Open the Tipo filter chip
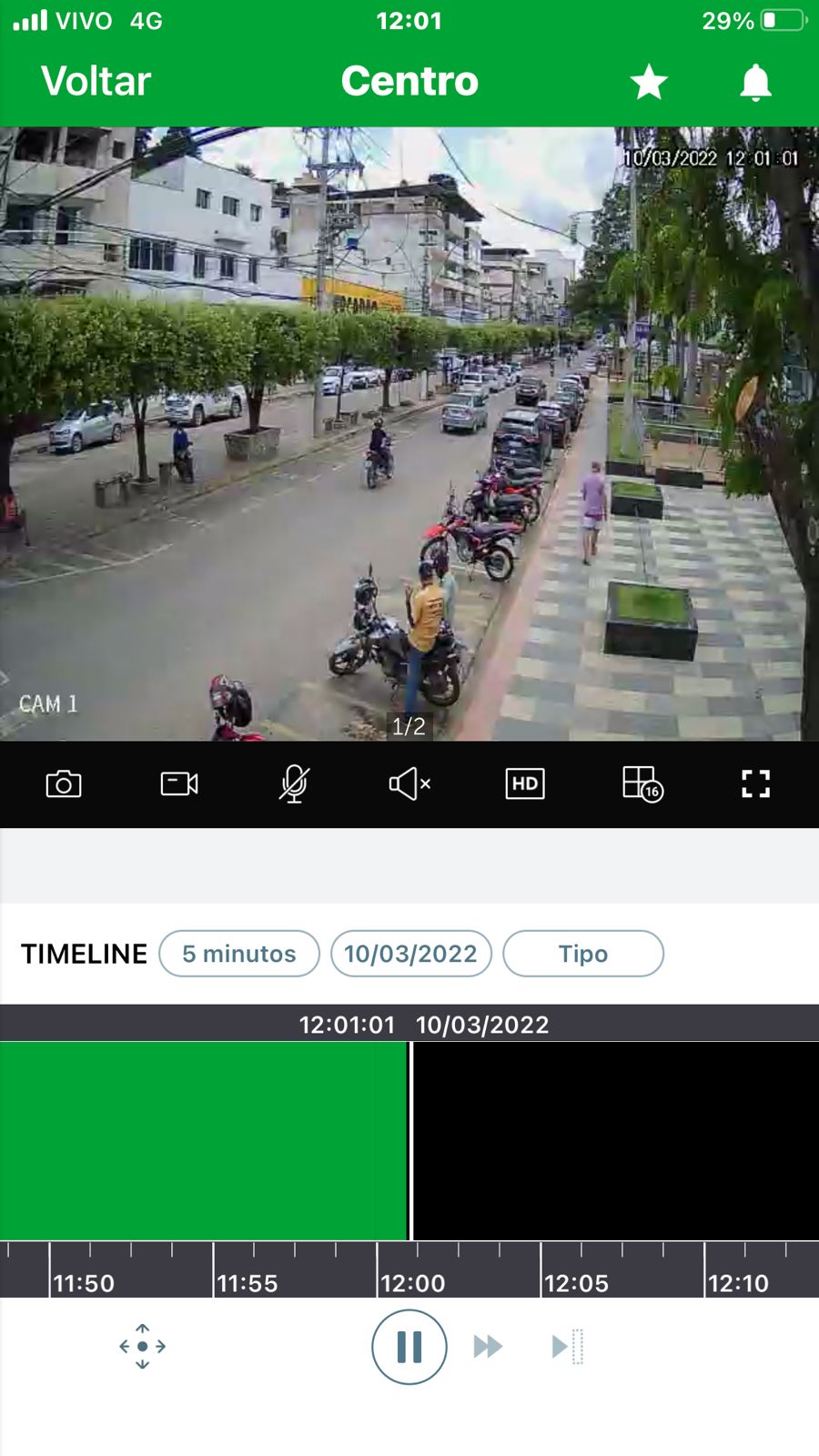This screenshot has width=819, height=1456. tap(582, 954)
